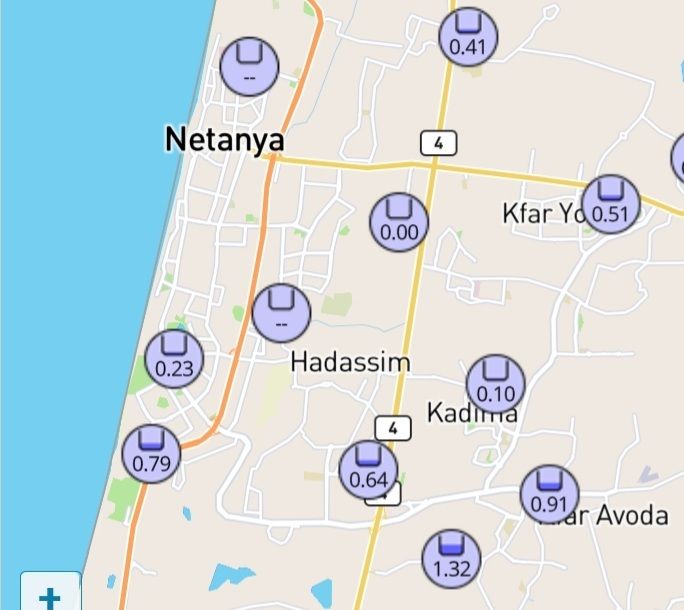Tap the 0.51 marker near Kfar Yona
Image resolution: width=684 pixels, height=610 pixels.
point(610,204)
